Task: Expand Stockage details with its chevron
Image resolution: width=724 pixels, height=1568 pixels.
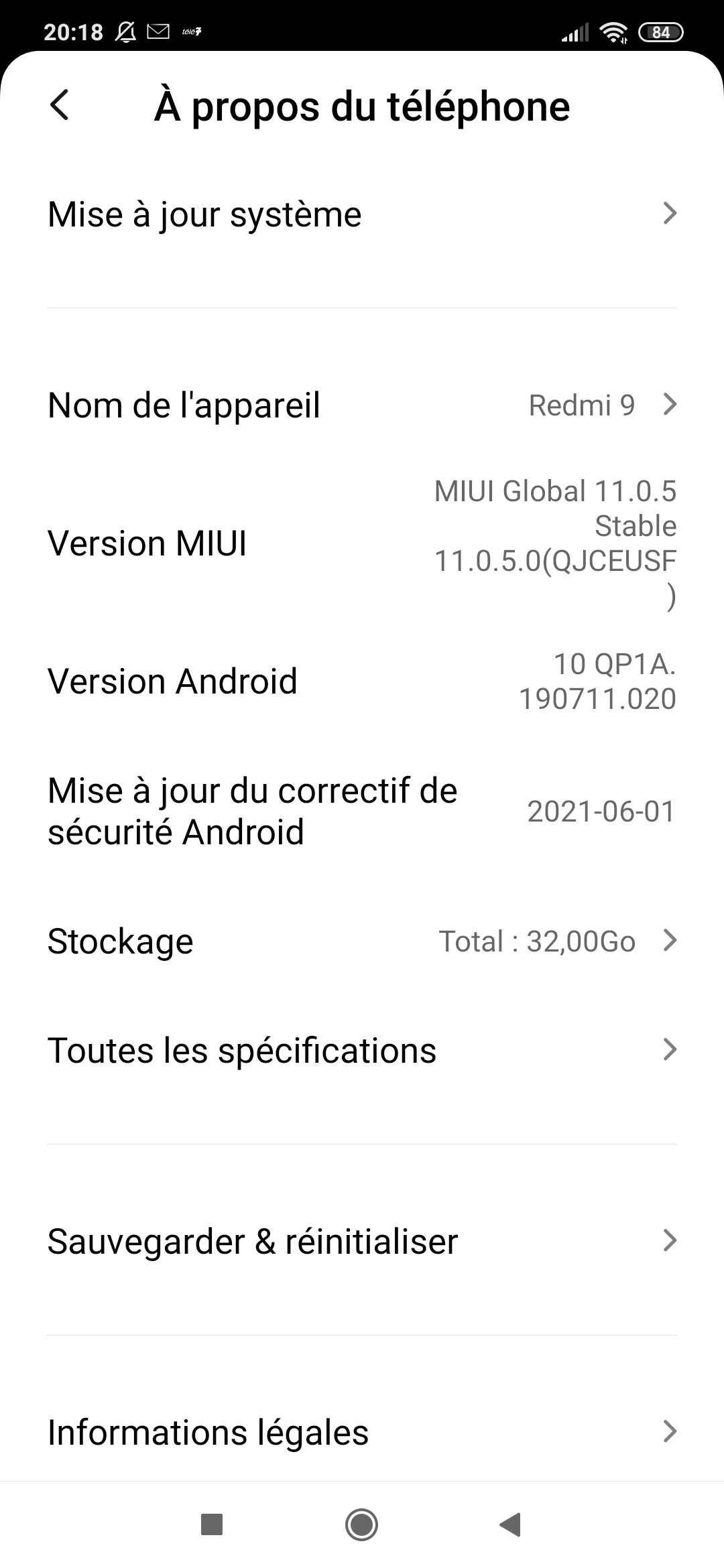Action: 670,942
